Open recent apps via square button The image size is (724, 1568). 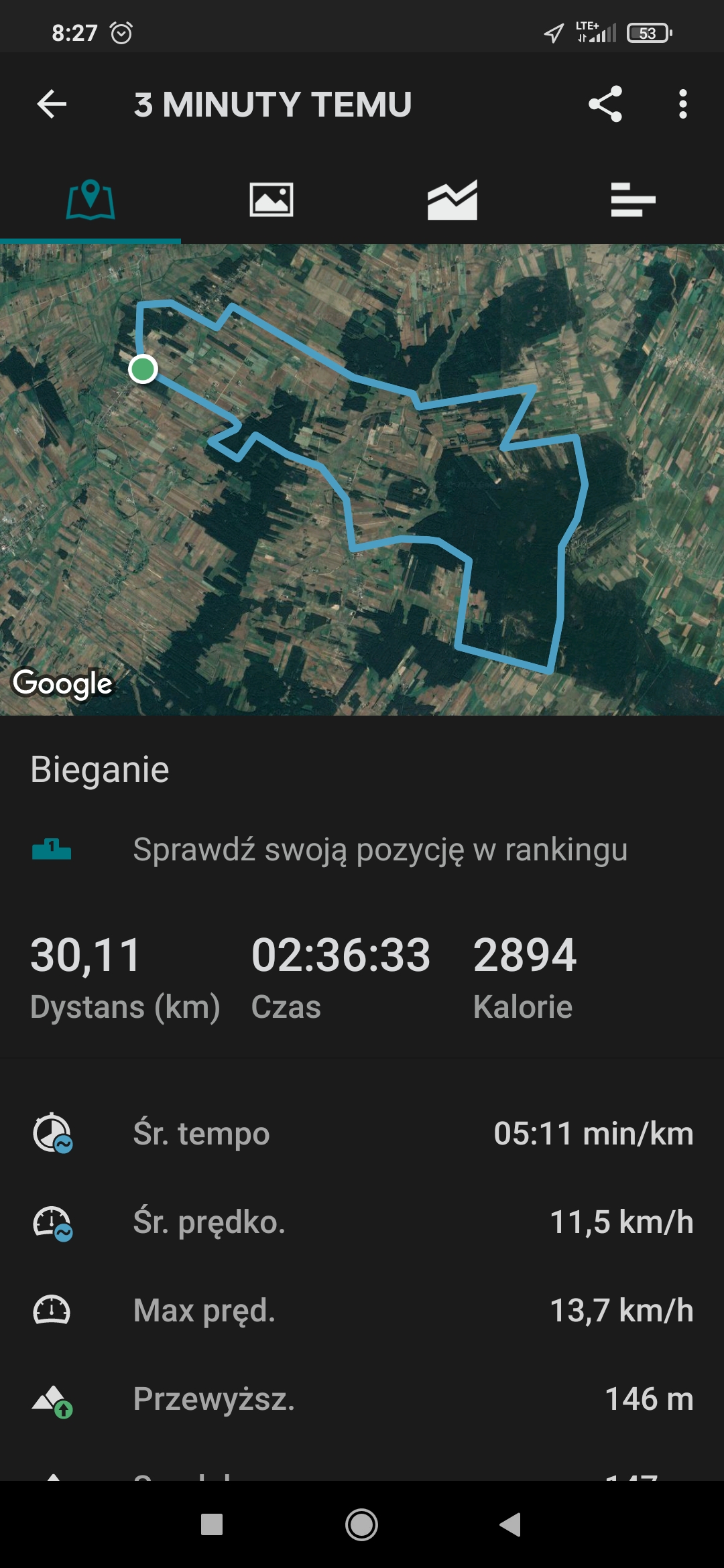pos(212,1525)
